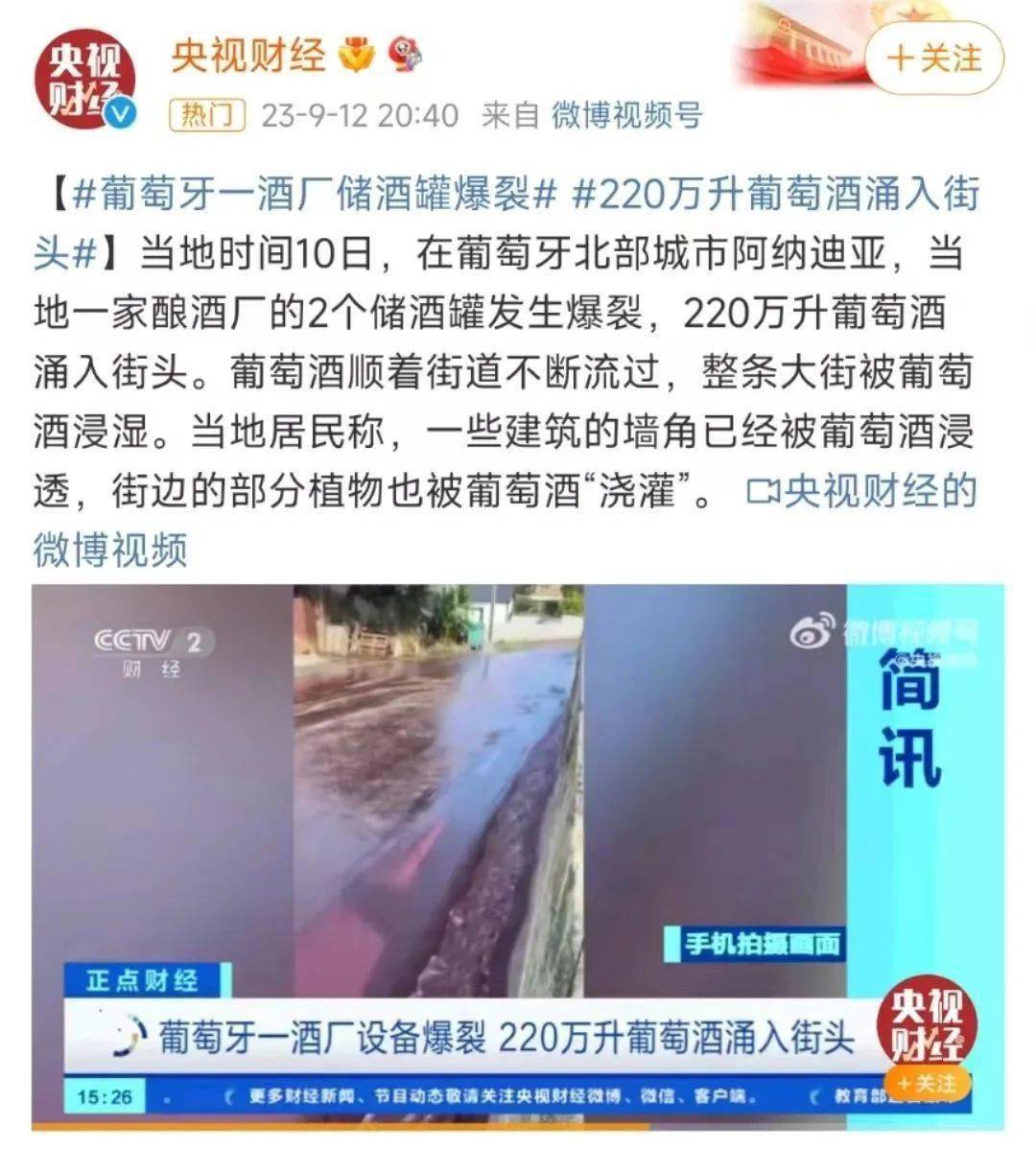Open the 微博视频号 source link
This screenshot has width=1036, height=1149.
(x=626, y=116)
